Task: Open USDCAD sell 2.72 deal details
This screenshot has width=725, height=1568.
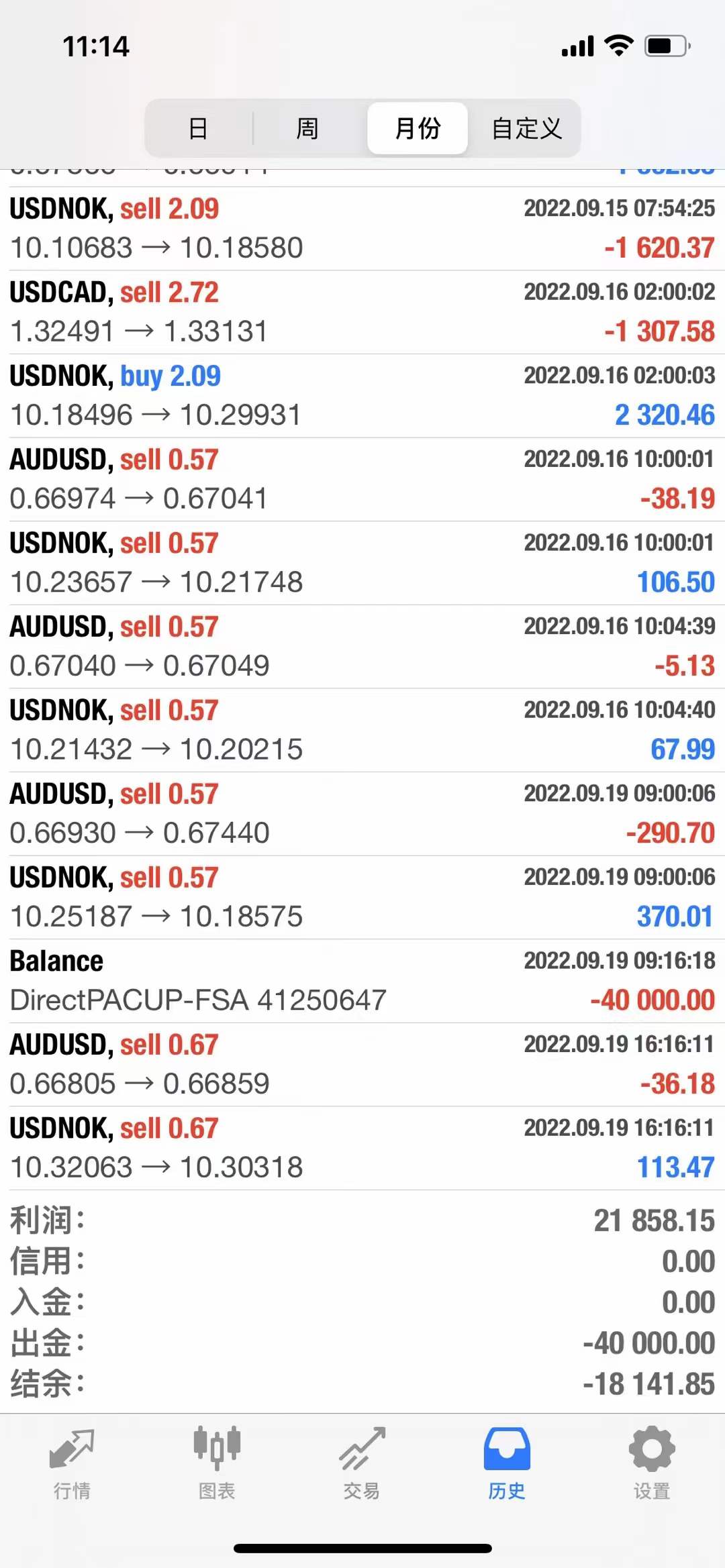Action: (362, 312)
